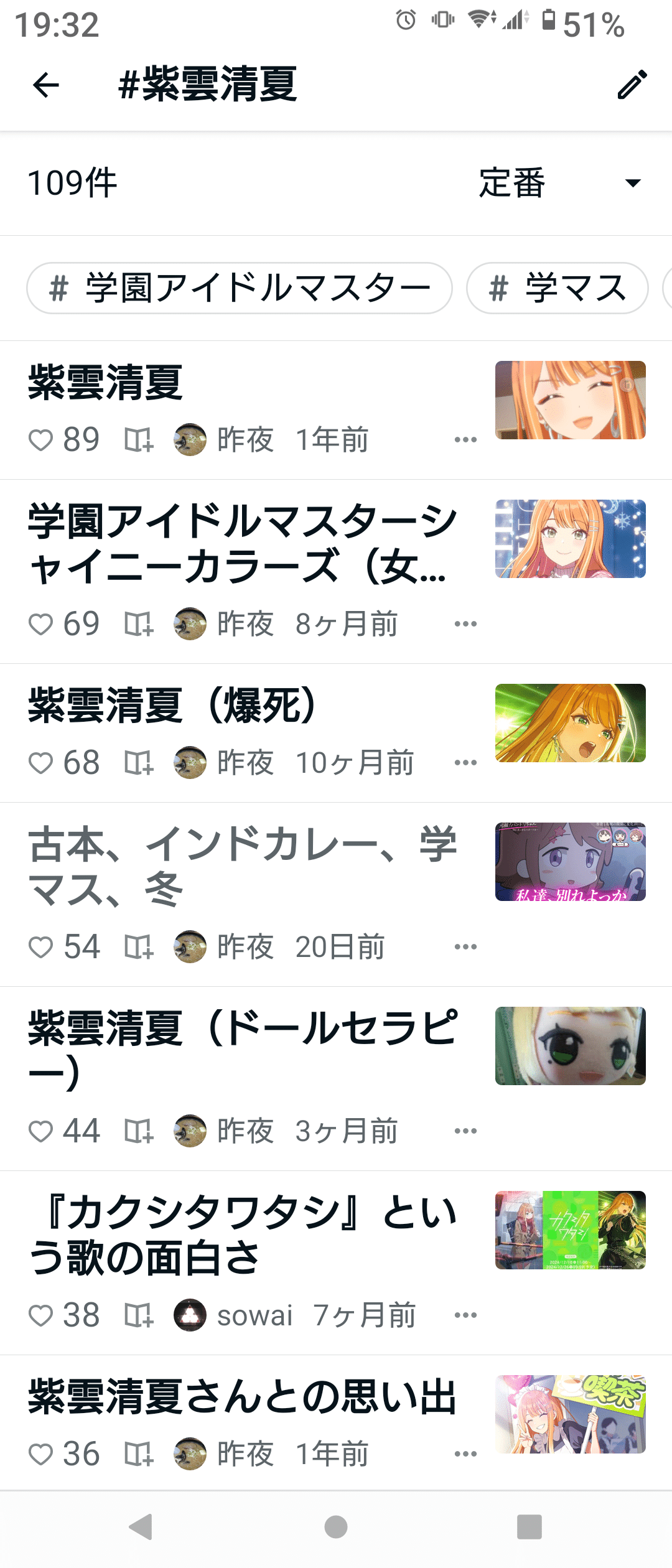
Task: Open more options for 紫雲清夏（ドールセラピー）
Action: 465,1131
